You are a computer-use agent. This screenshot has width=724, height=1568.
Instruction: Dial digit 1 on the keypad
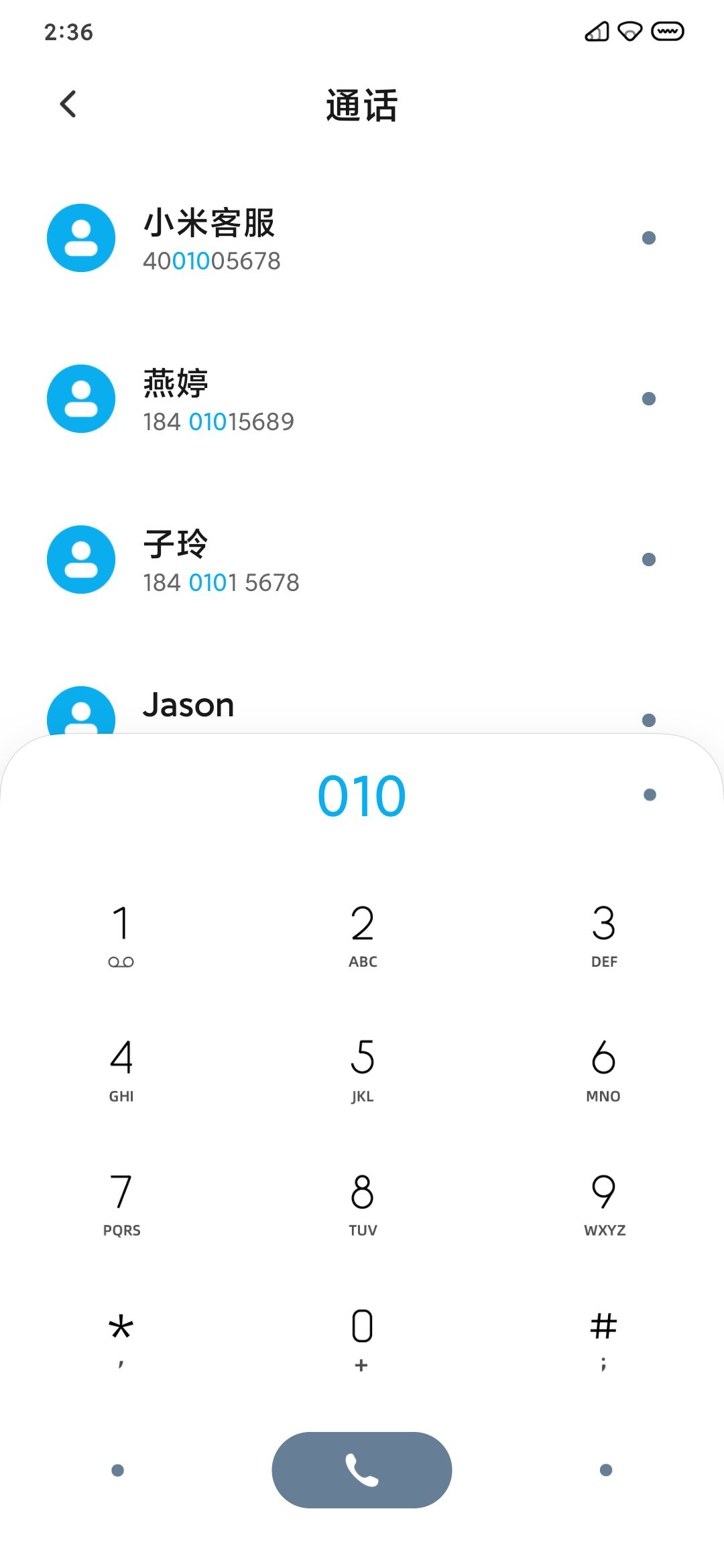coord(121,935)
